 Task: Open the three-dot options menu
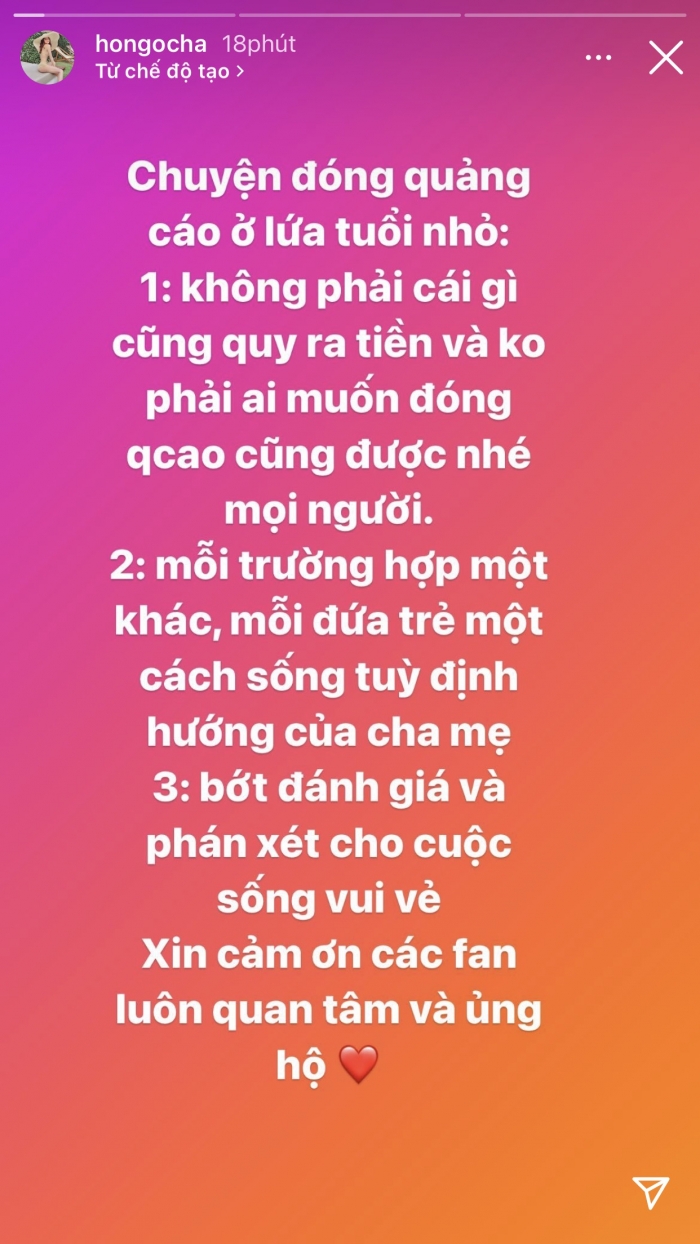(x=598, y=58)
